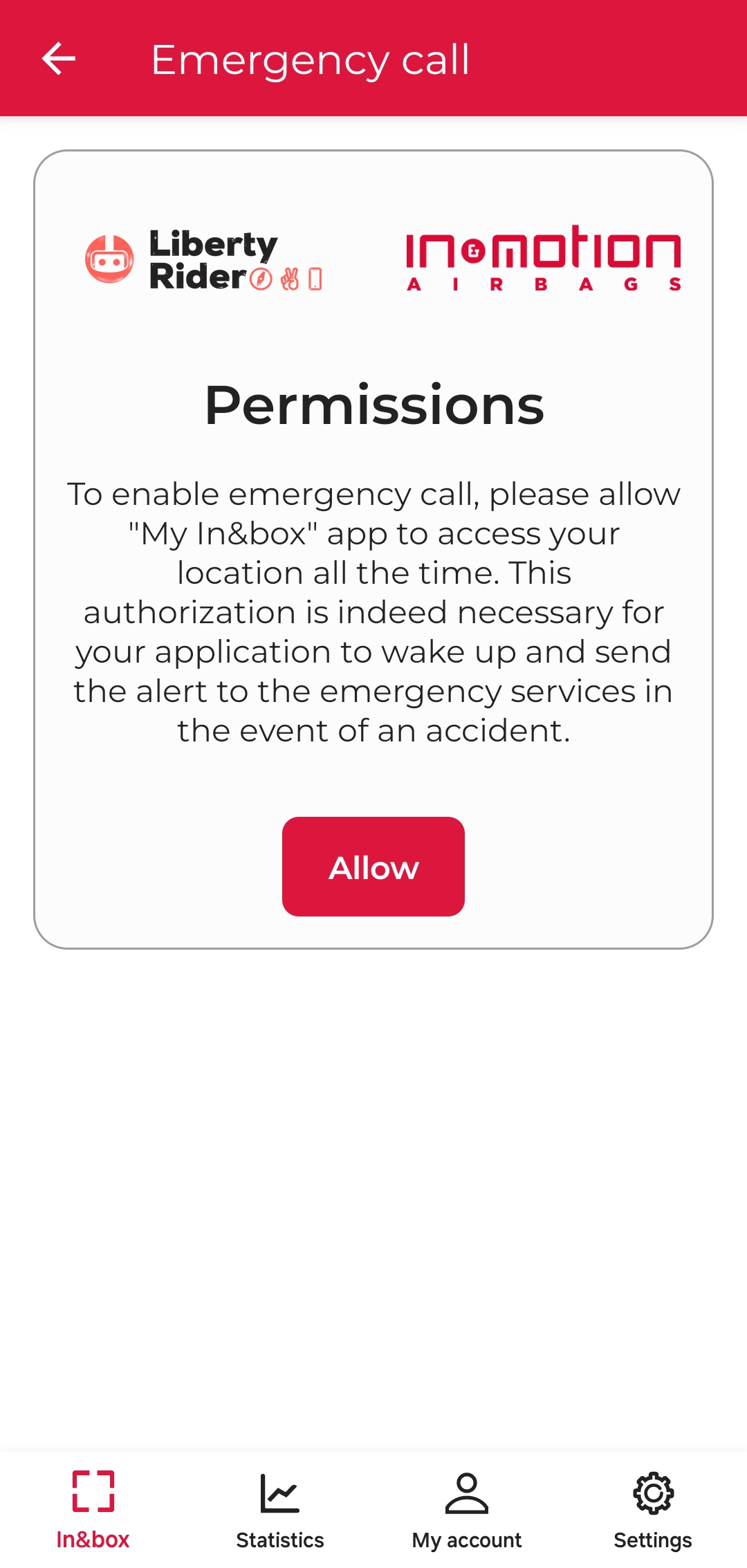Open the Settings tab
This screenshot has width=747, height=1568.
point(653,1509)
